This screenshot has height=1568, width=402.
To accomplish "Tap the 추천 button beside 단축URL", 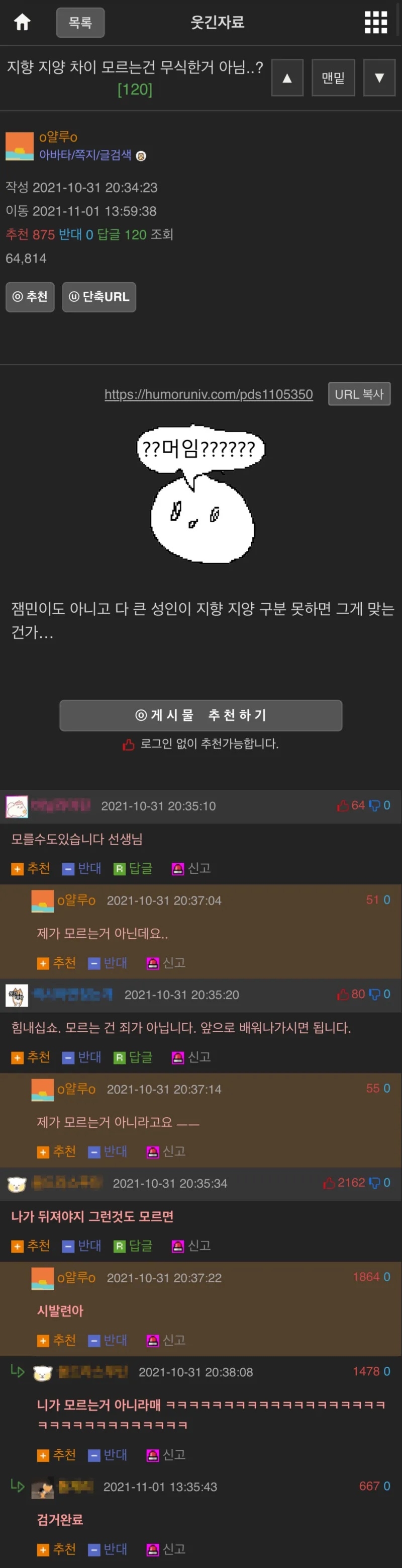I will pyautogui.click(x=31, y=297).
